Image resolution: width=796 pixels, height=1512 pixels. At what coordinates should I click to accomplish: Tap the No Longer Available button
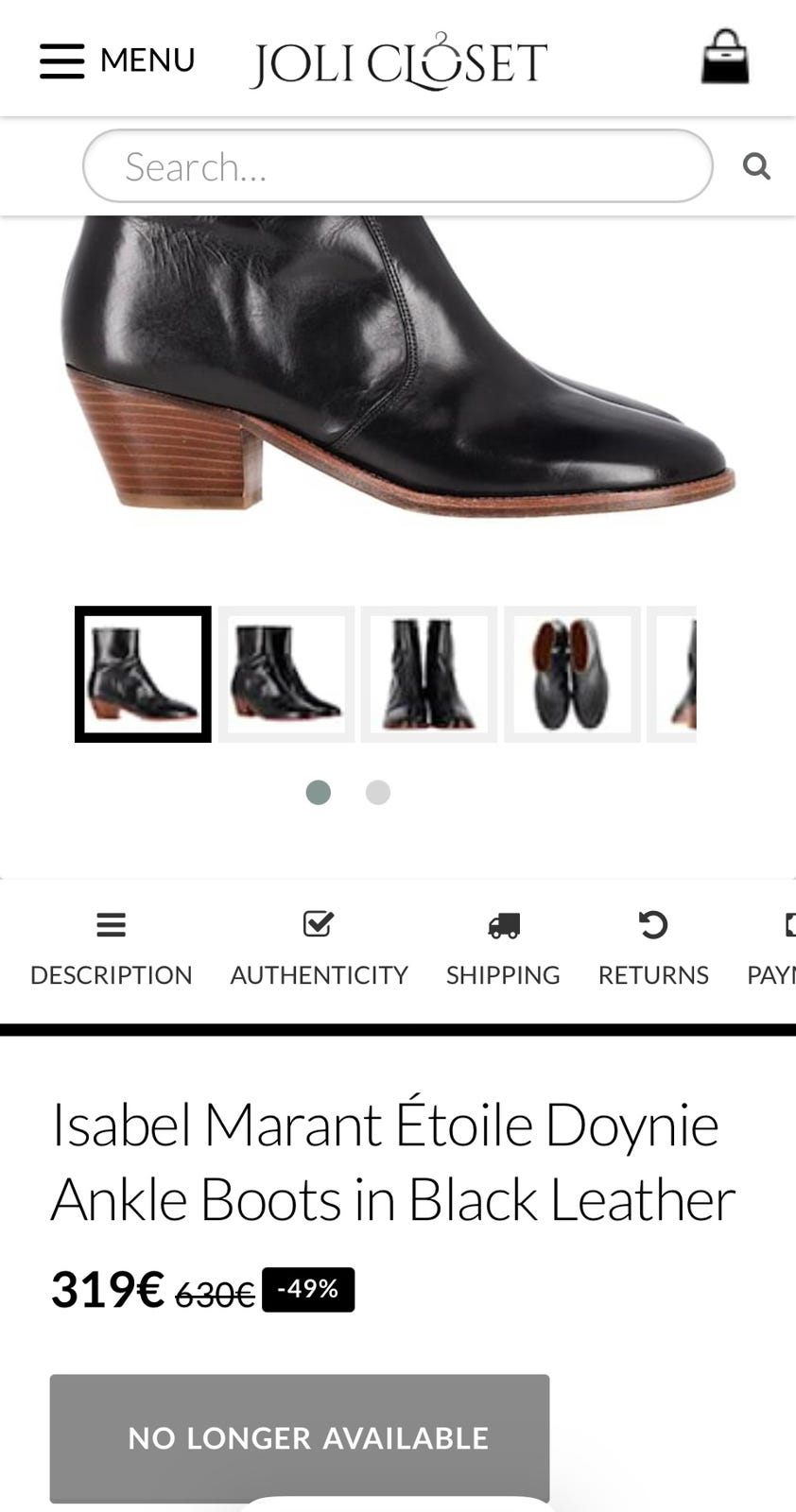pyautogui.click(x=300, y=1437)
